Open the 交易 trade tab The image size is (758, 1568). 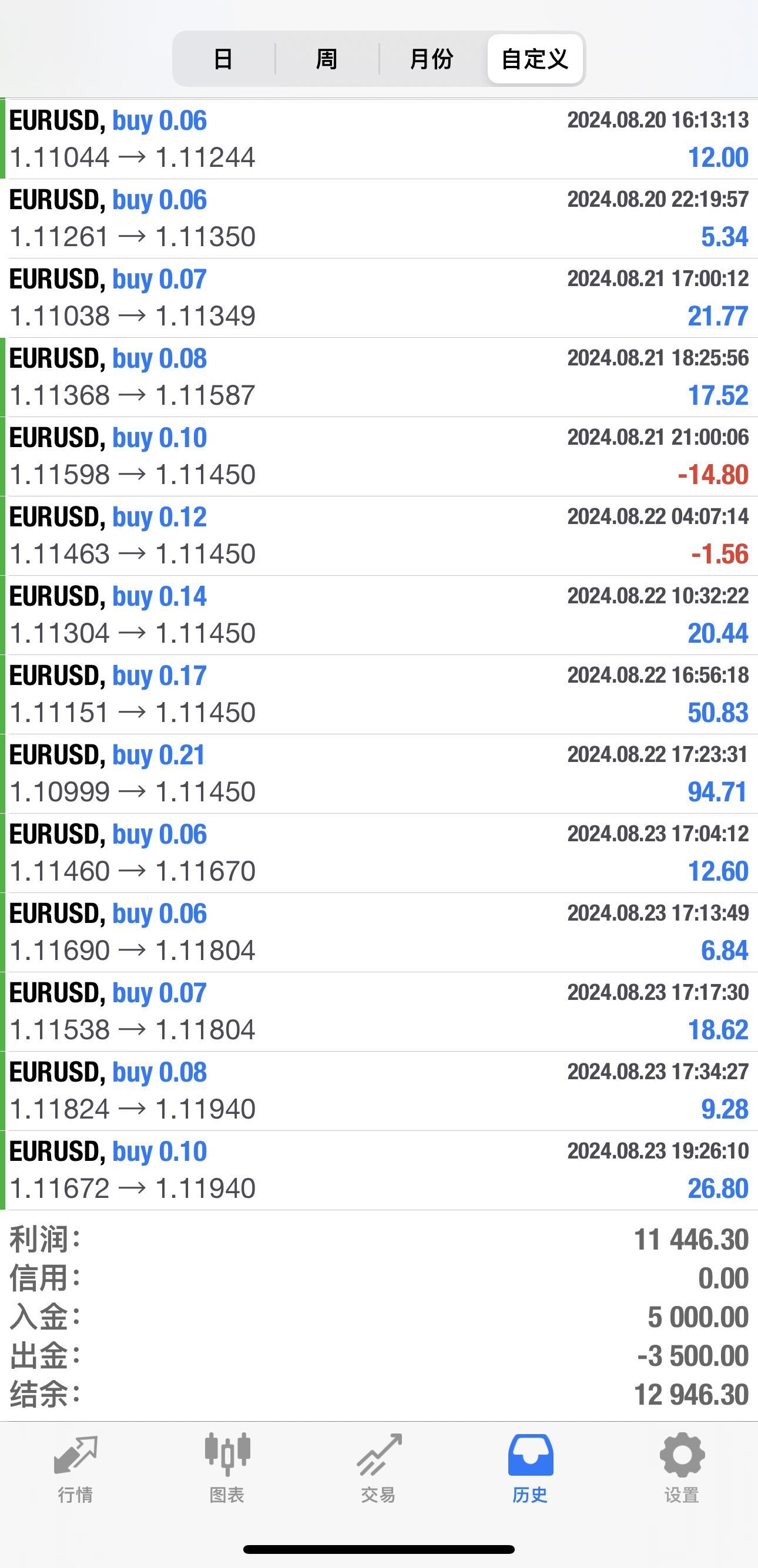tap(378, 1467)
